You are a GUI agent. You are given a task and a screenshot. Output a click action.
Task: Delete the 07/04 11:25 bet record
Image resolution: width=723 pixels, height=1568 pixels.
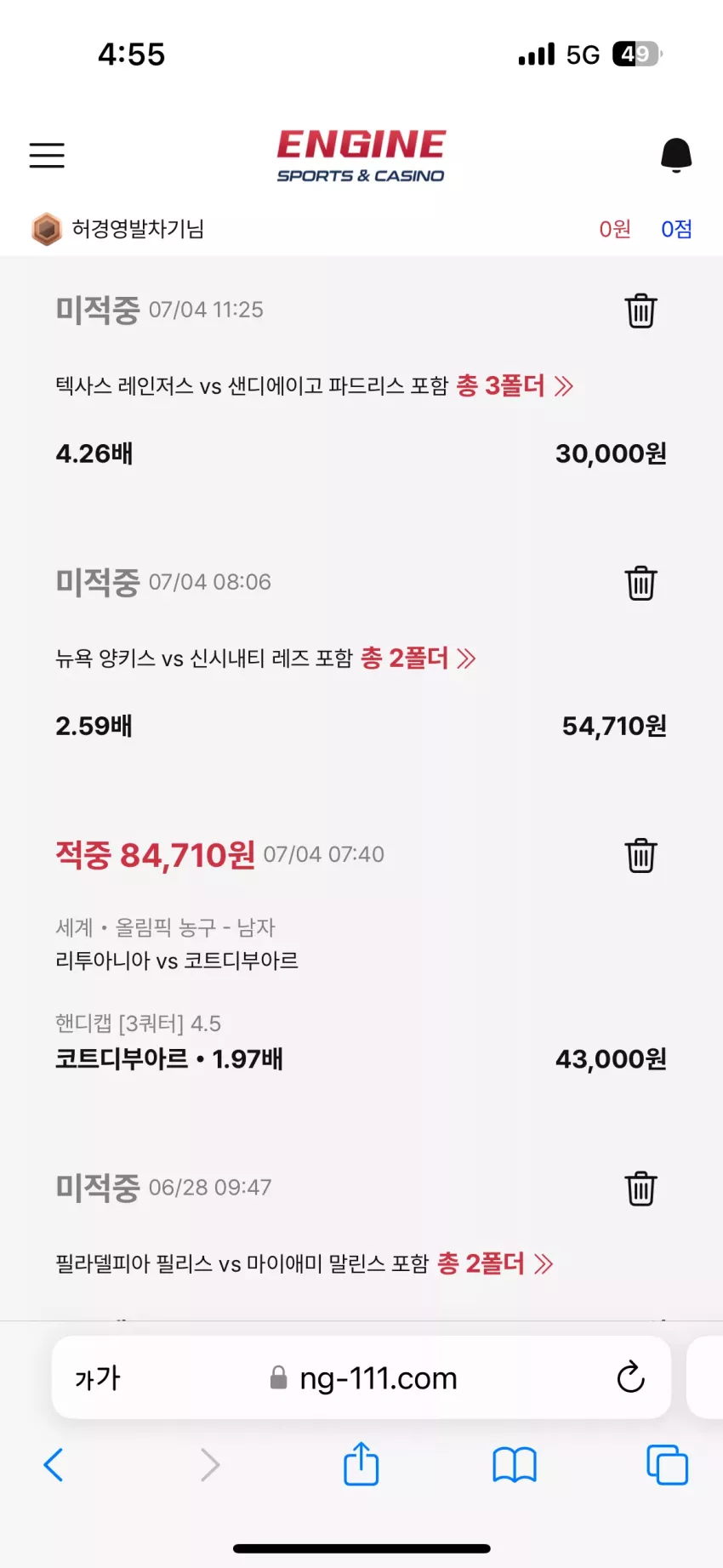pyautogui.click(x=641, y=311)
